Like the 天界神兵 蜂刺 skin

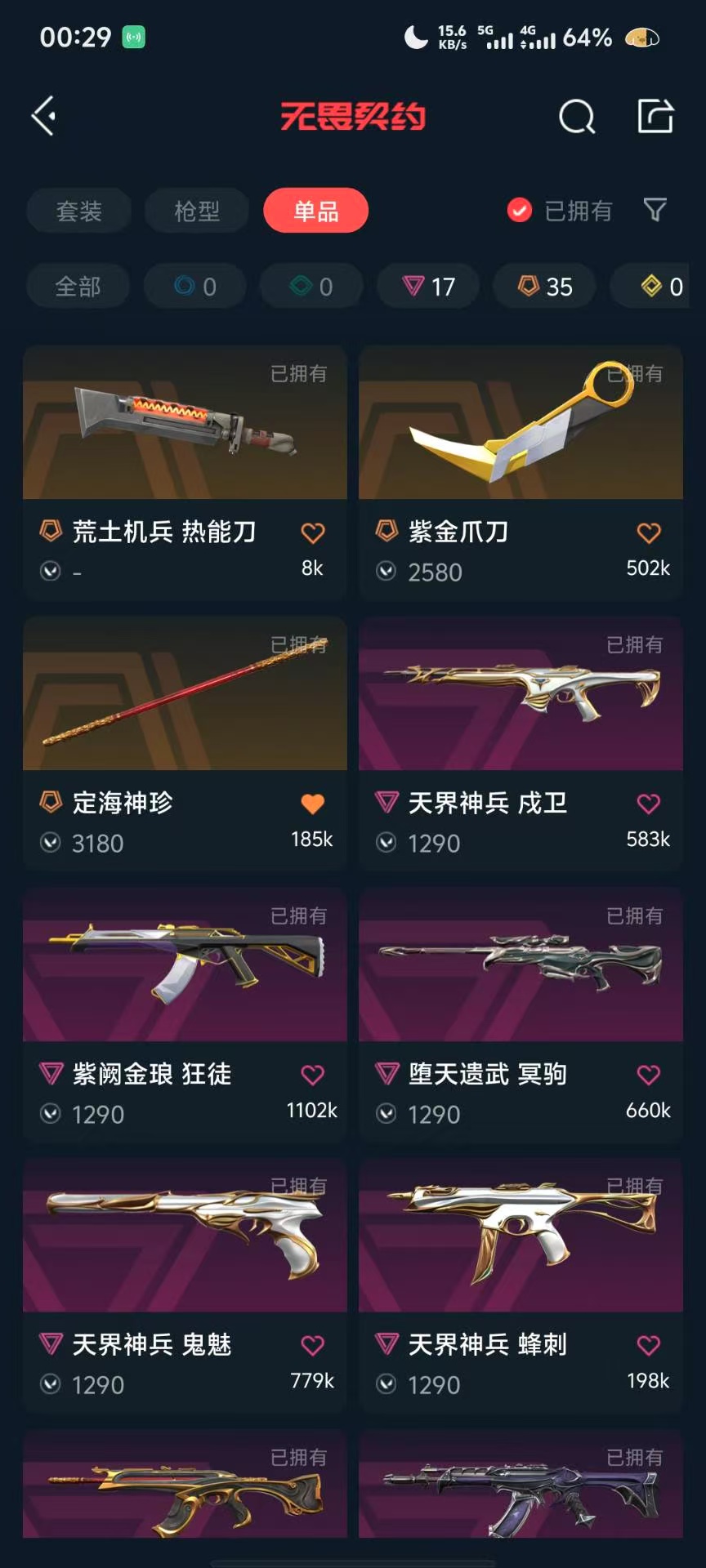click(x=648, y=1345)
